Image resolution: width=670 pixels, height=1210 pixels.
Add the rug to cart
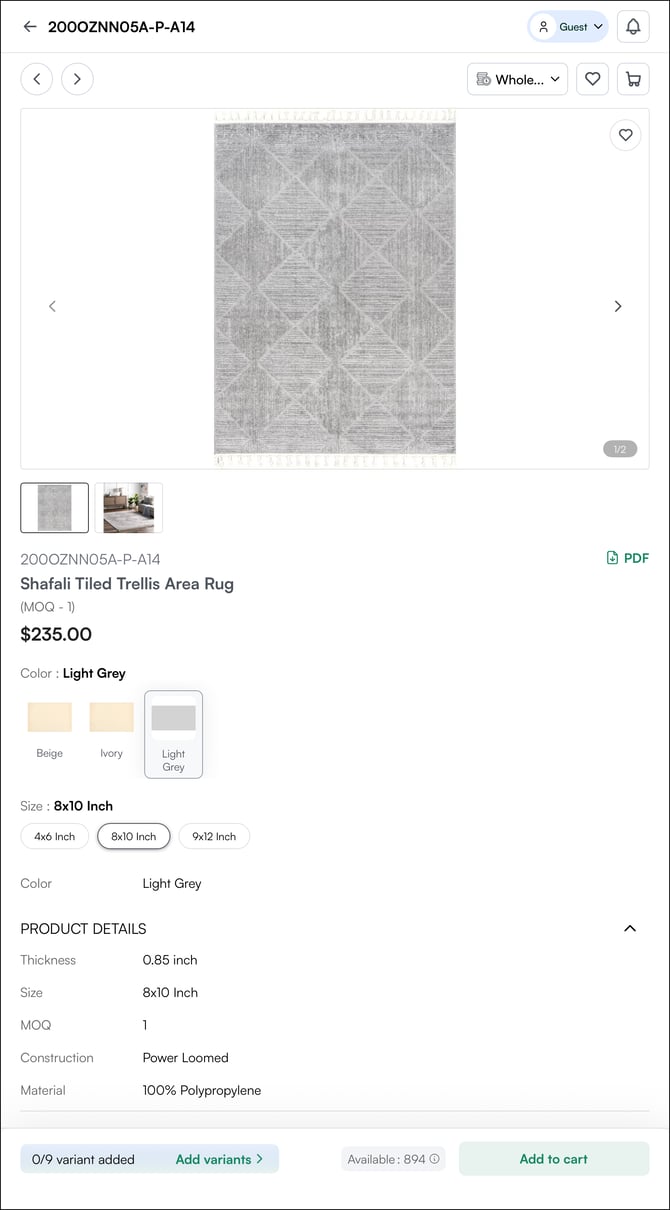pyautogui.click(x=553, y=1159)
